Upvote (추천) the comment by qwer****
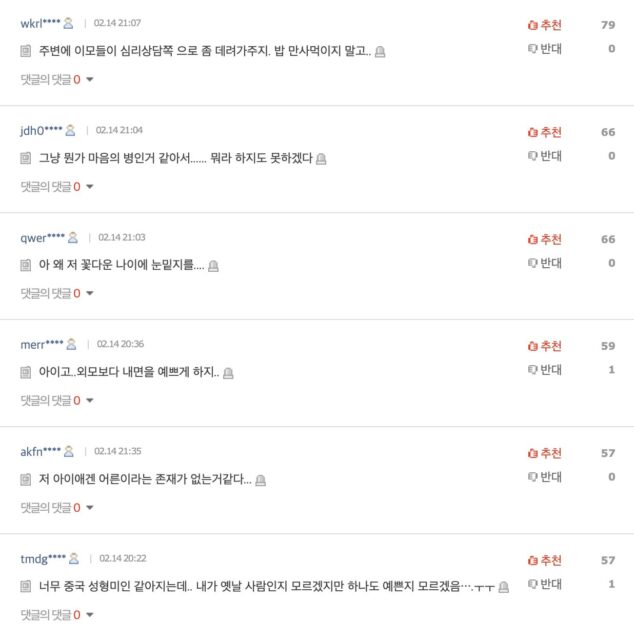Screen dimensions: 634x640 tap(544, 239)
